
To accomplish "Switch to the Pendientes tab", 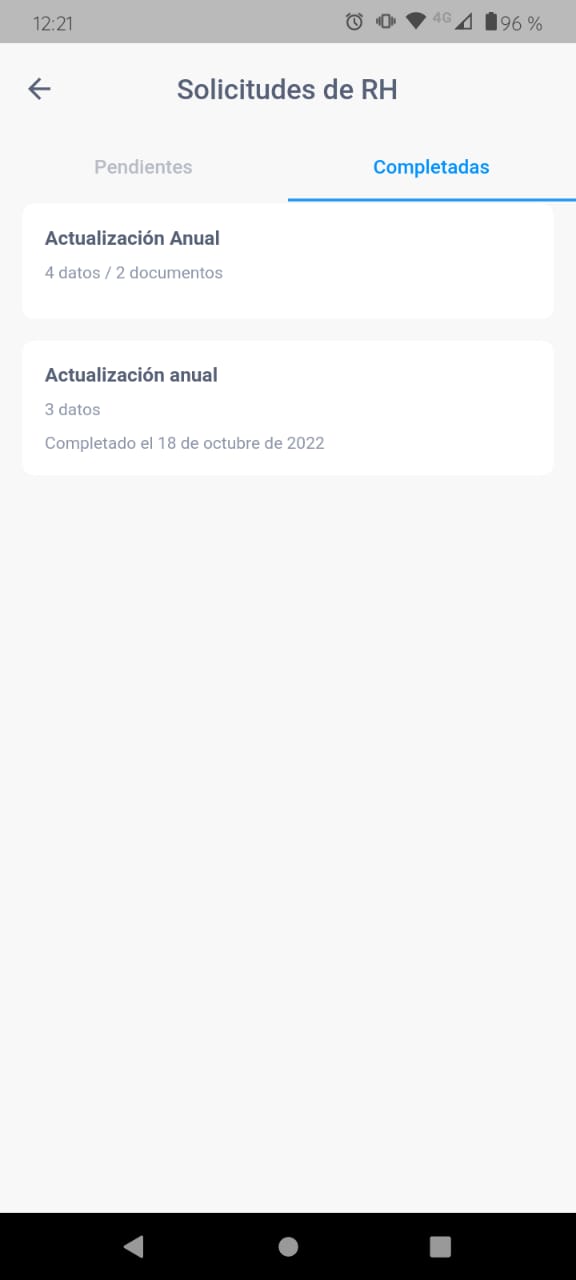I will 143,167.
